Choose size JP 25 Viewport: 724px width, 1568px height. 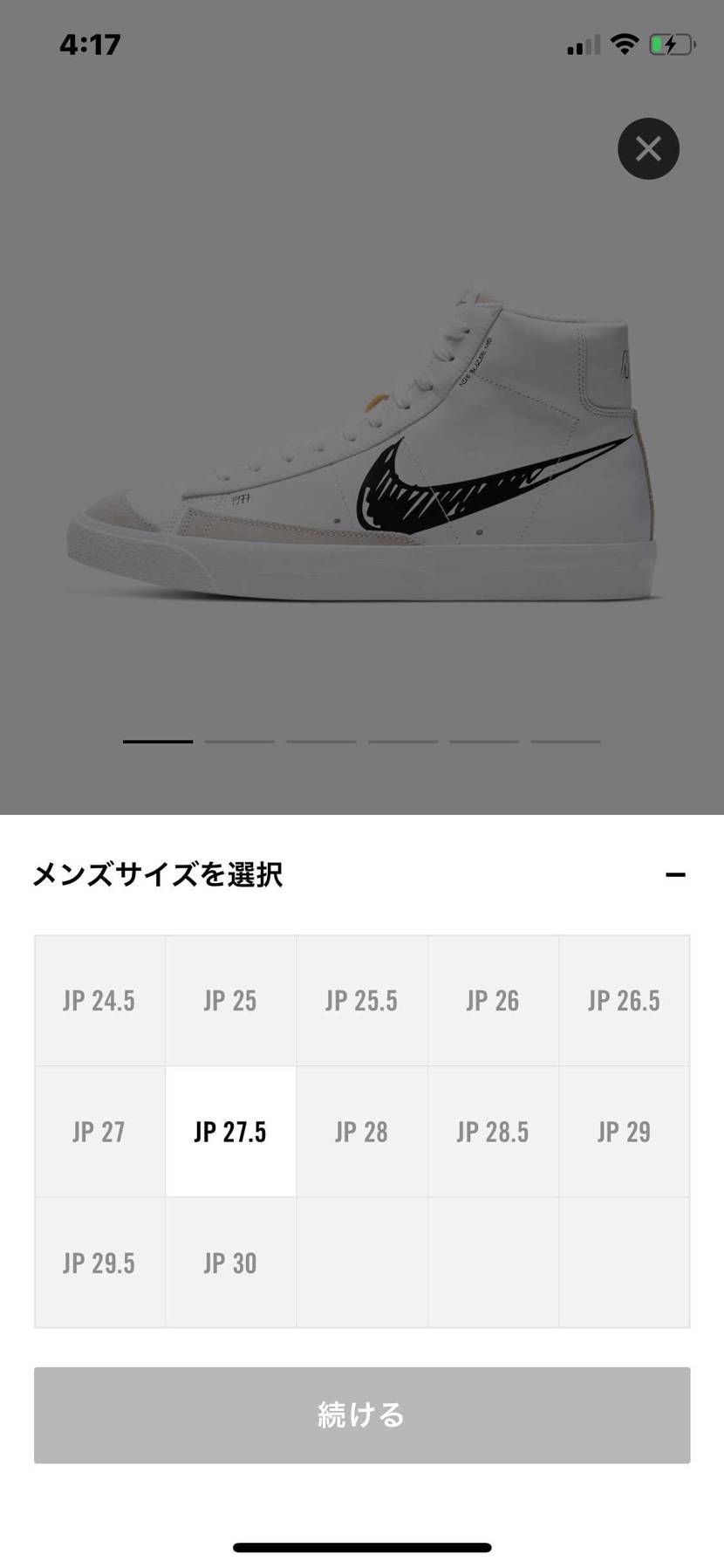(230, 1001)
